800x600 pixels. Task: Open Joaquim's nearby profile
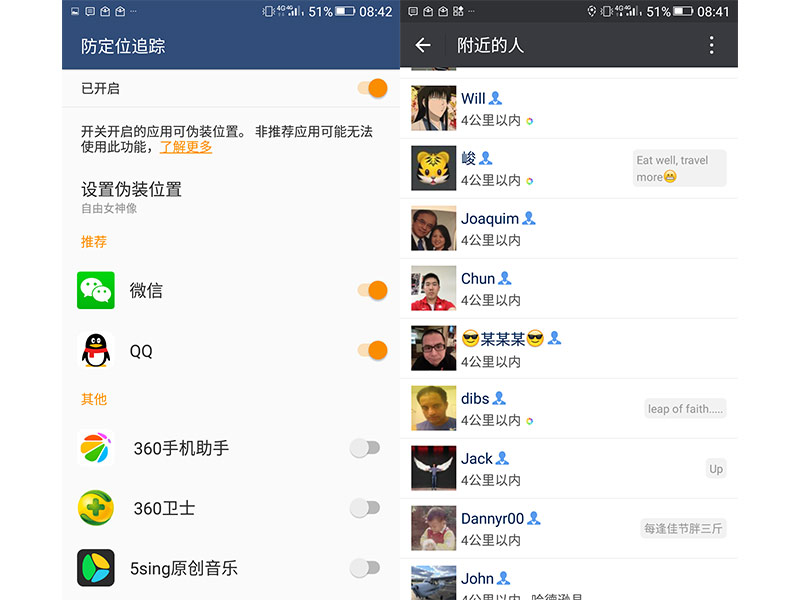(x=570, y=229)
